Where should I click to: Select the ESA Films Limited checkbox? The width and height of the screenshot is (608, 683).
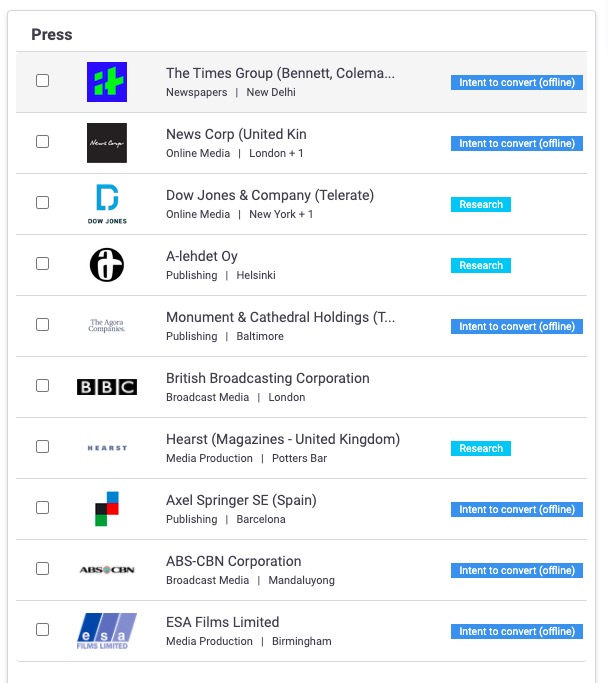pyautogui.click(x=42, y=630)
